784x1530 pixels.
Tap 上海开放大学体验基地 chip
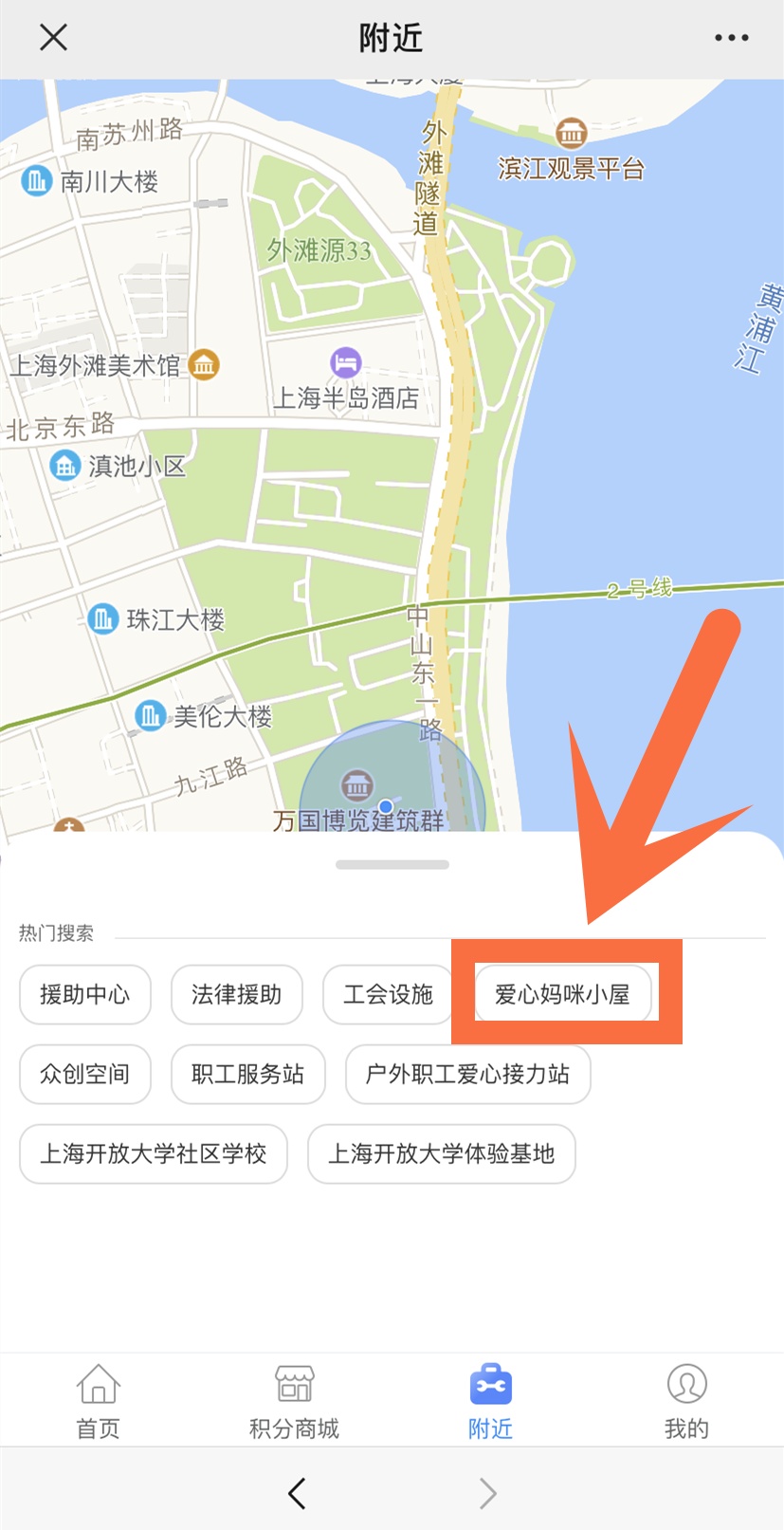pos(442,1153)
